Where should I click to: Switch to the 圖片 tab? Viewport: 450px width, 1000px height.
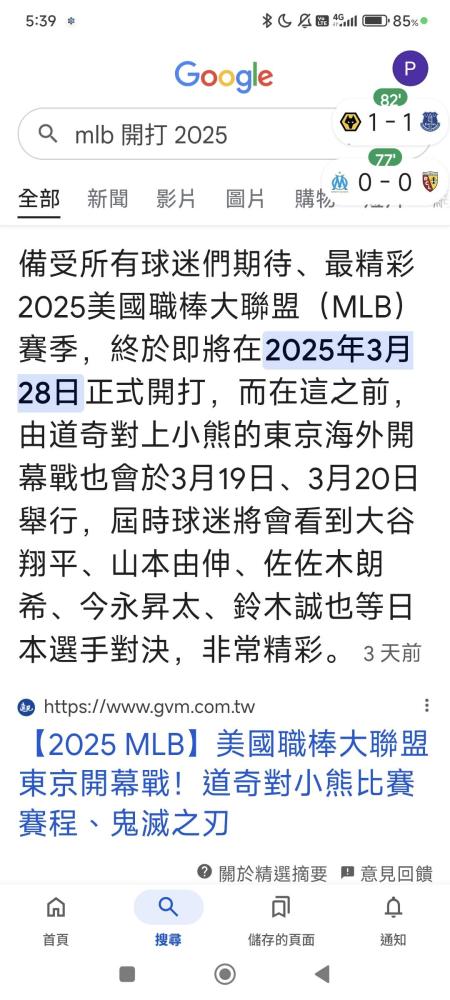(245, 198)
